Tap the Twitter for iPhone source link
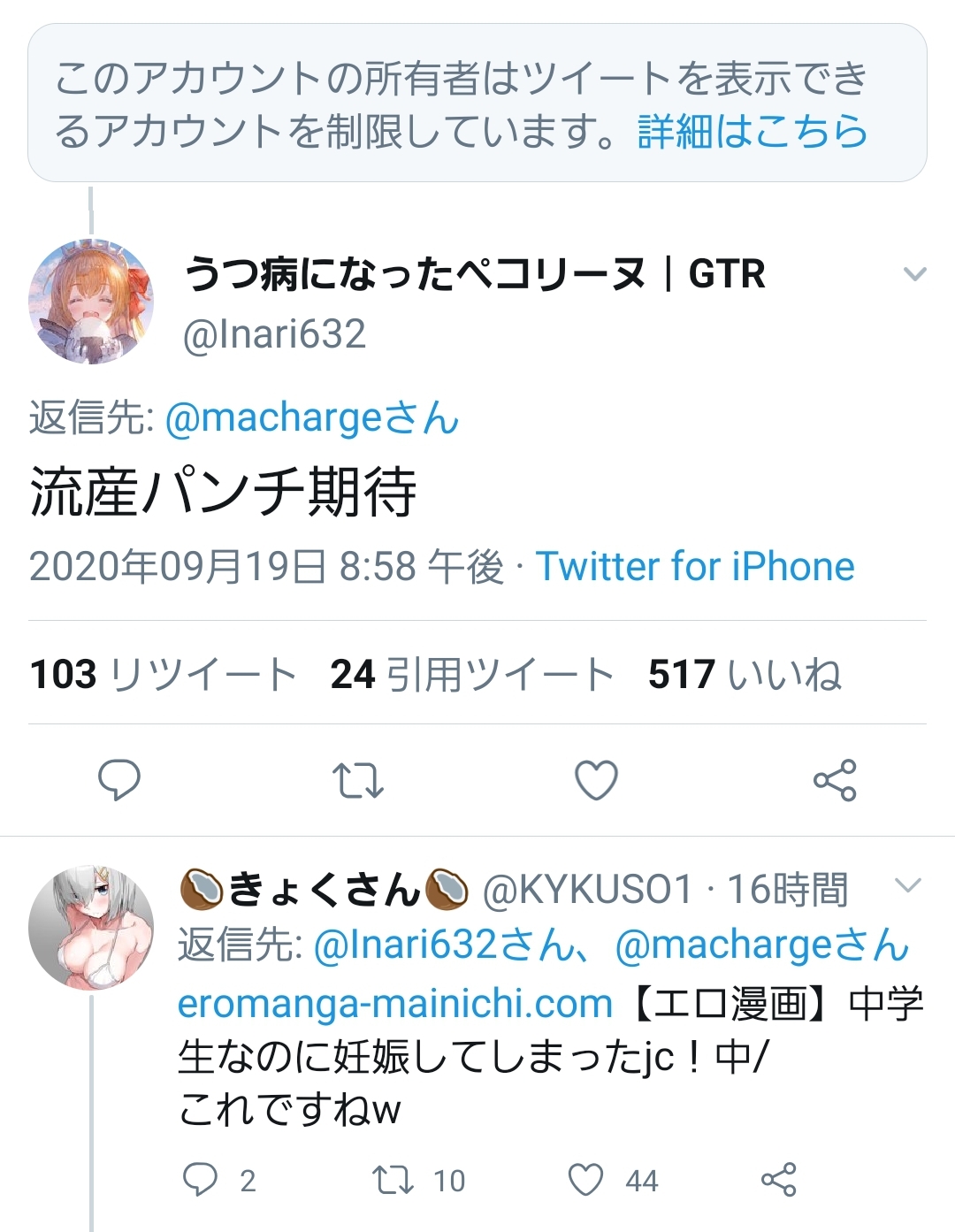Viewport: 955px width, 1232px height. 695,566
